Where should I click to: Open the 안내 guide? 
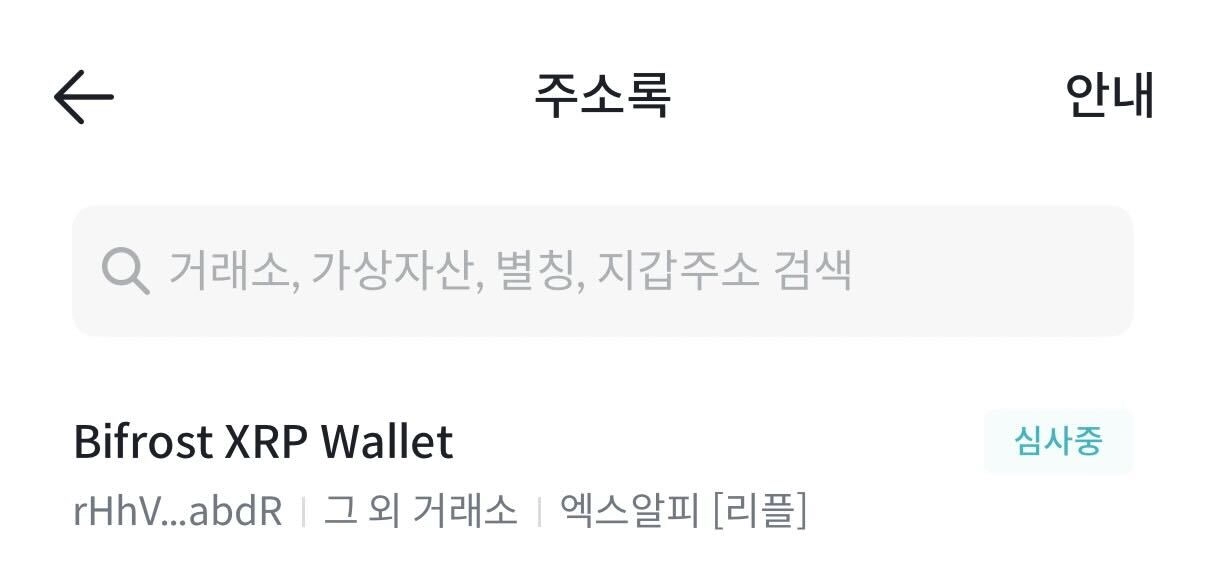(x=1110, y=96)
